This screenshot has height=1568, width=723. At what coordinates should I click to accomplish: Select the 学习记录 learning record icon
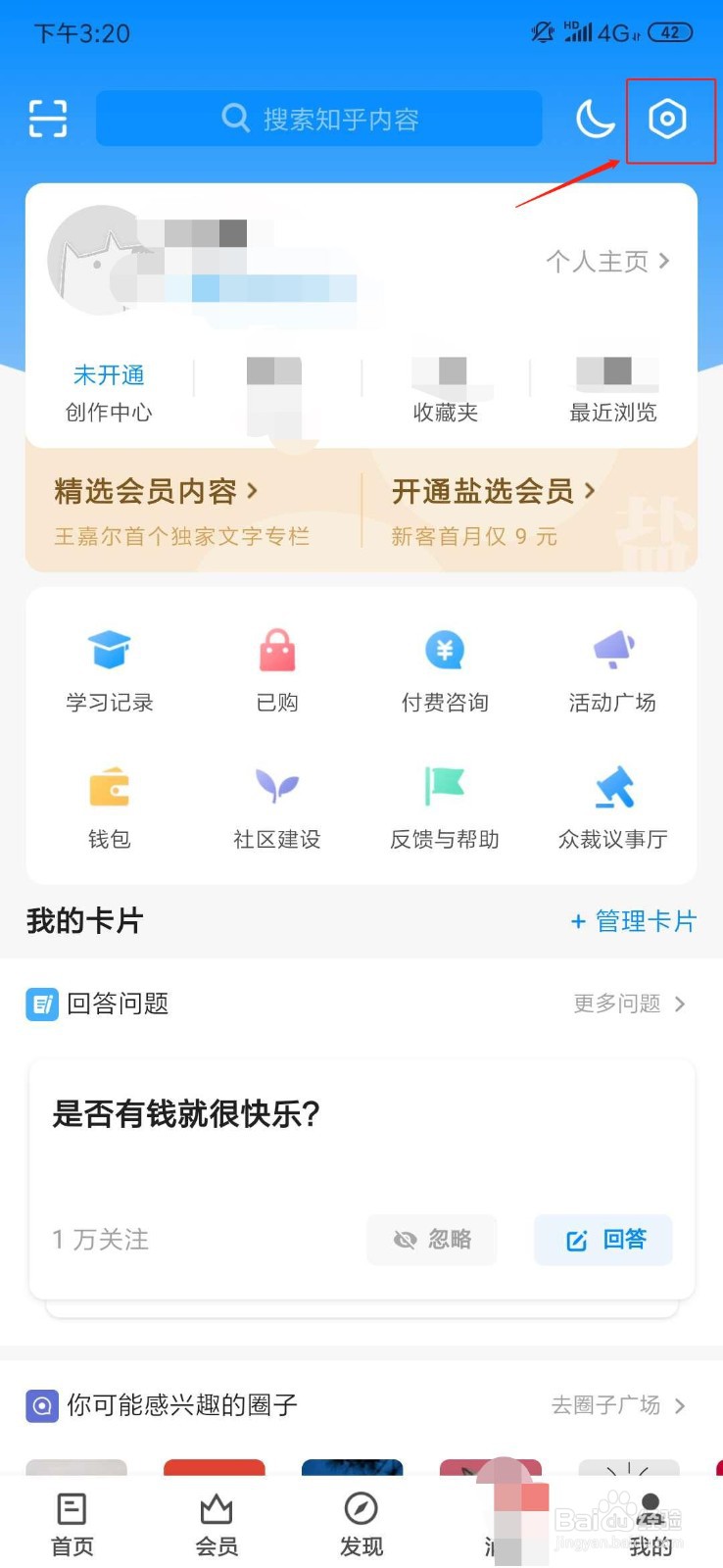pos(109,666)
